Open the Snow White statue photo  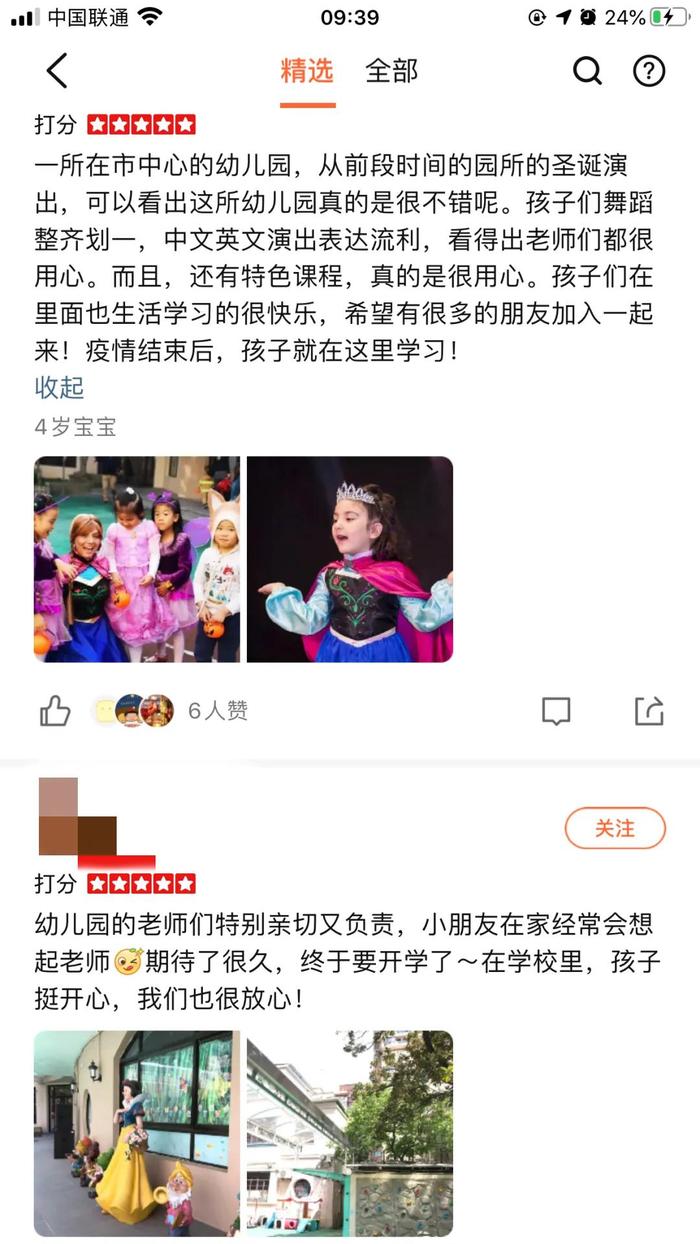(137, 1133)
